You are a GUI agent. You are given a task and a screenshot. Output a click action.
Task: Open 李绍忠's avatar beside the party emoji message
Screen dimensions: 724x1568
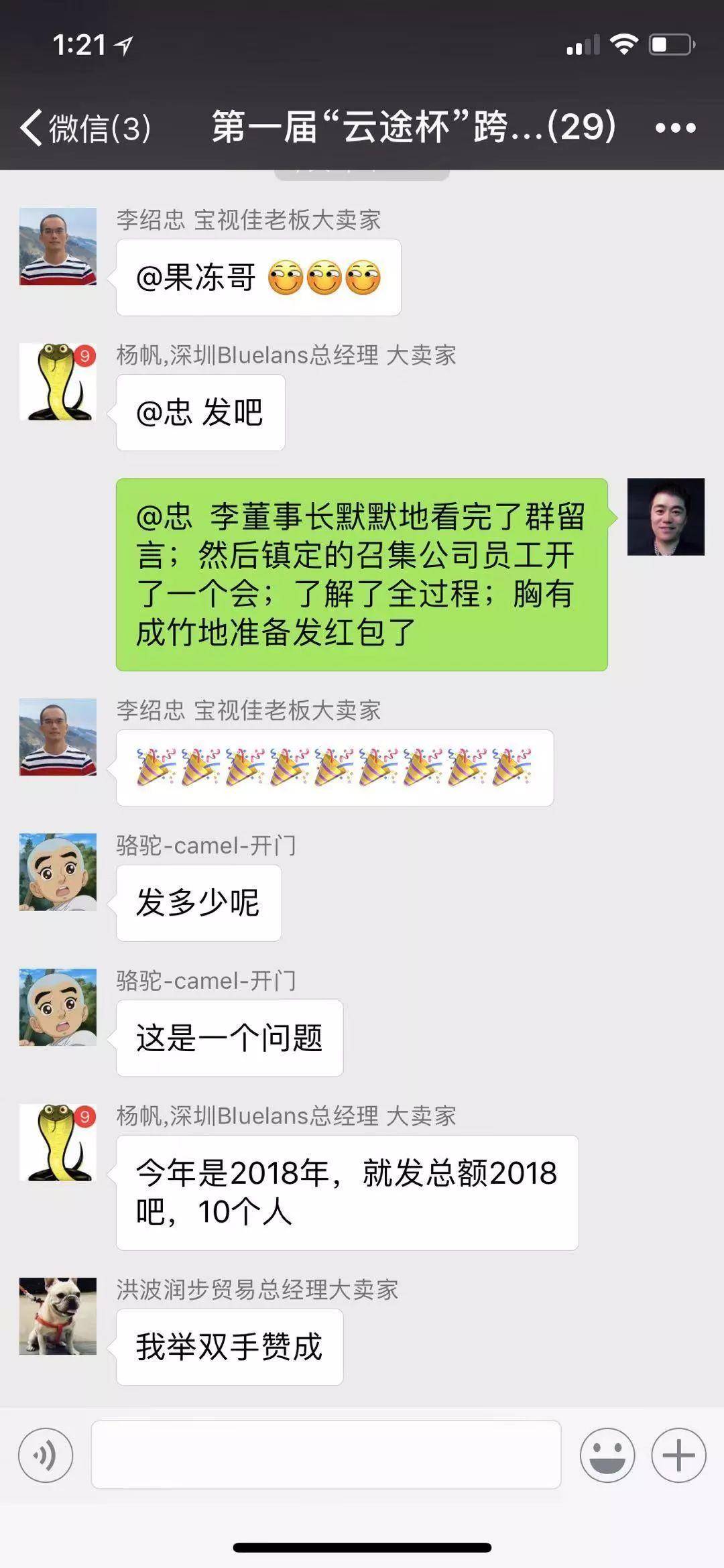(58, 737)
